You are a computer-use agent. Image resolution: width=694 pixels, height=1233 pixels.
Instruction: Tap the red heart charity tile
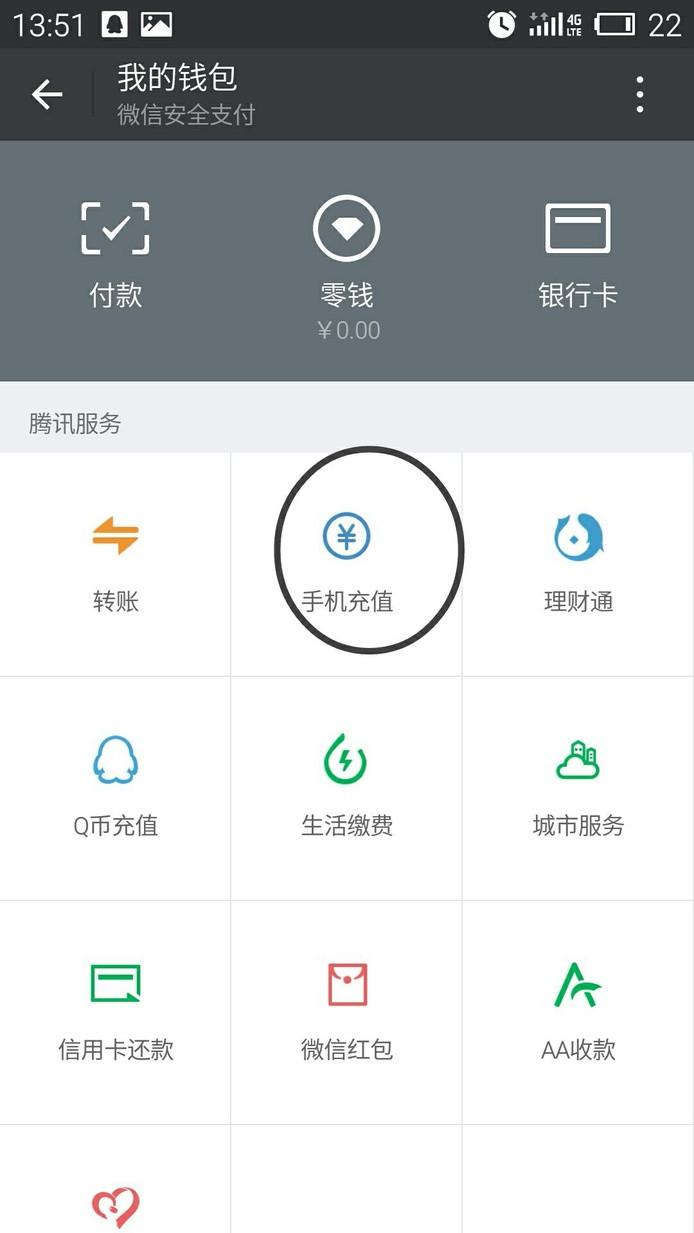115,1180
